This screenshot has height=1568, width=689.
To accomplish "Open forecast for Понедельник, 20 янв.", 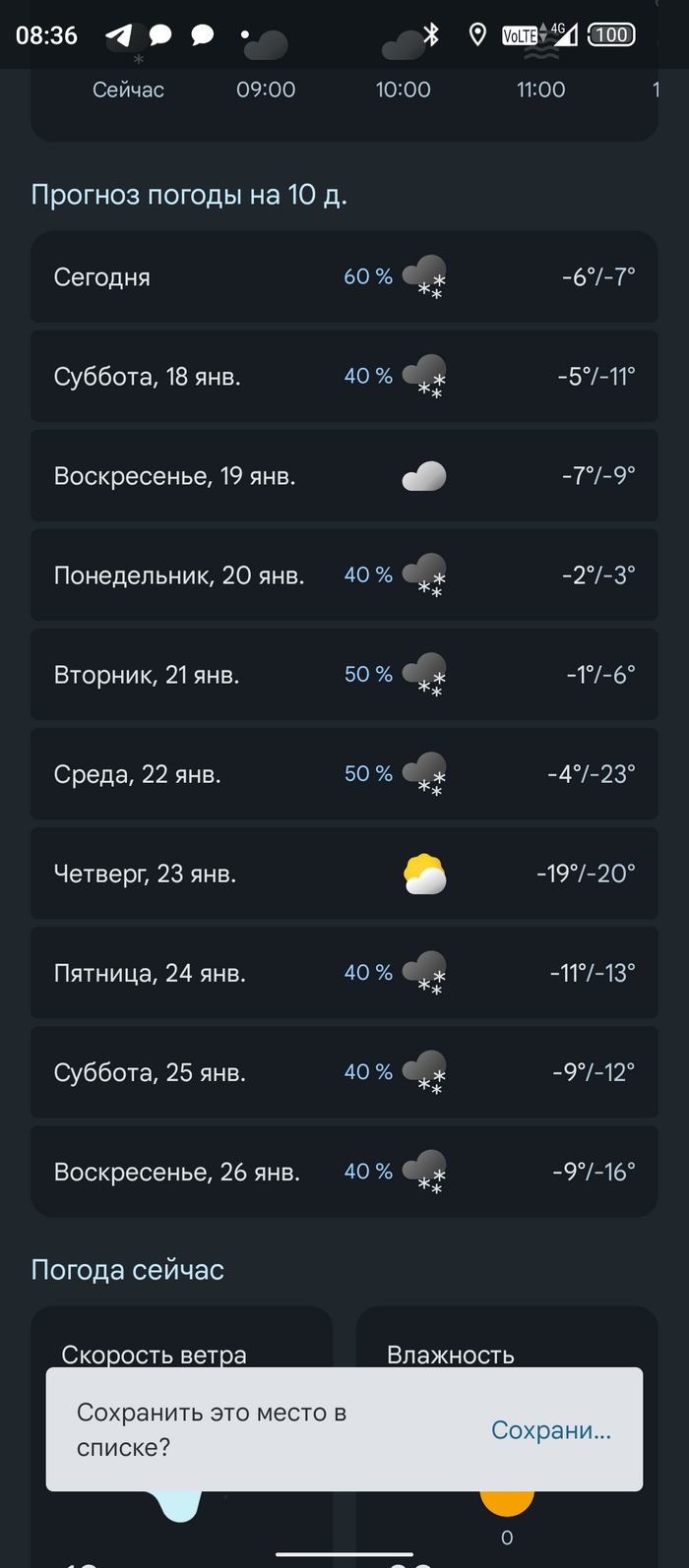I will point(344,575).
